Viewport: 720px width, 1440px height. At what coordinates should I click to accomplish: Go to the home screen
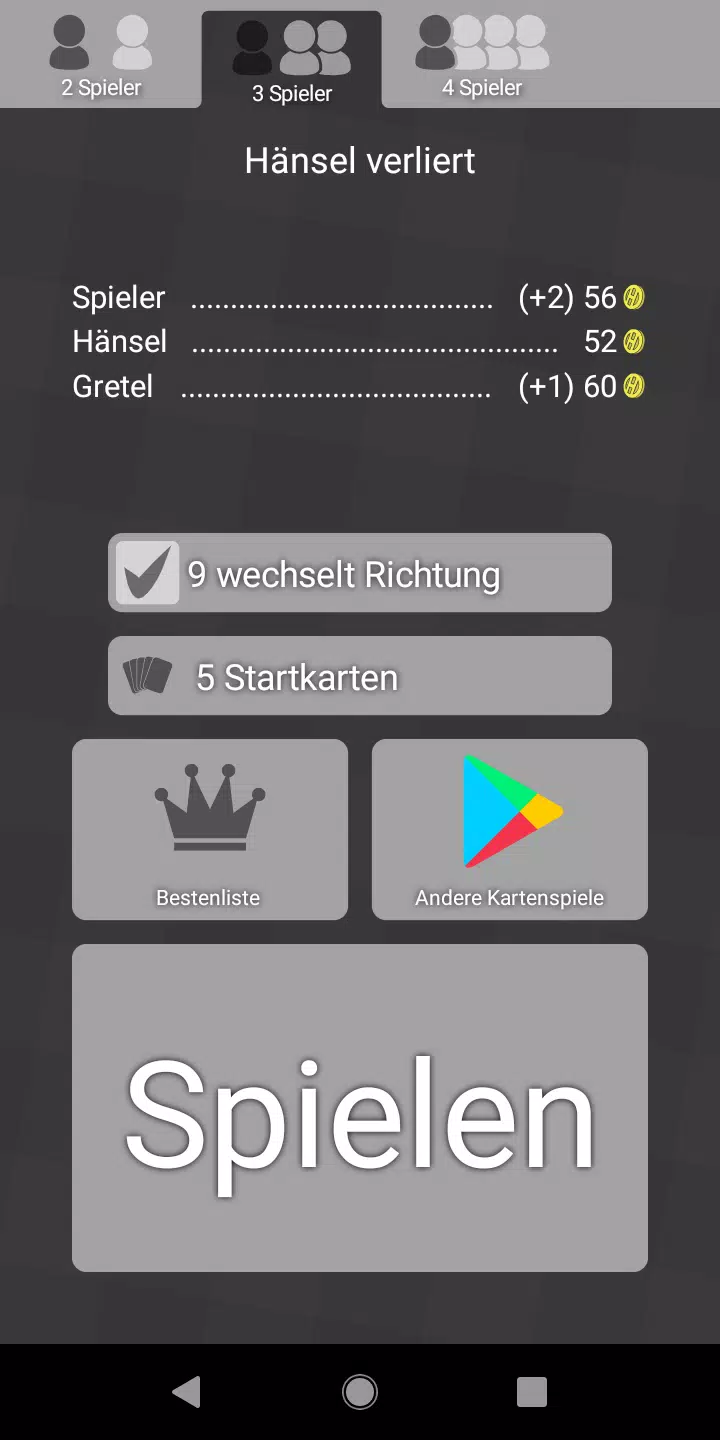359,1391
